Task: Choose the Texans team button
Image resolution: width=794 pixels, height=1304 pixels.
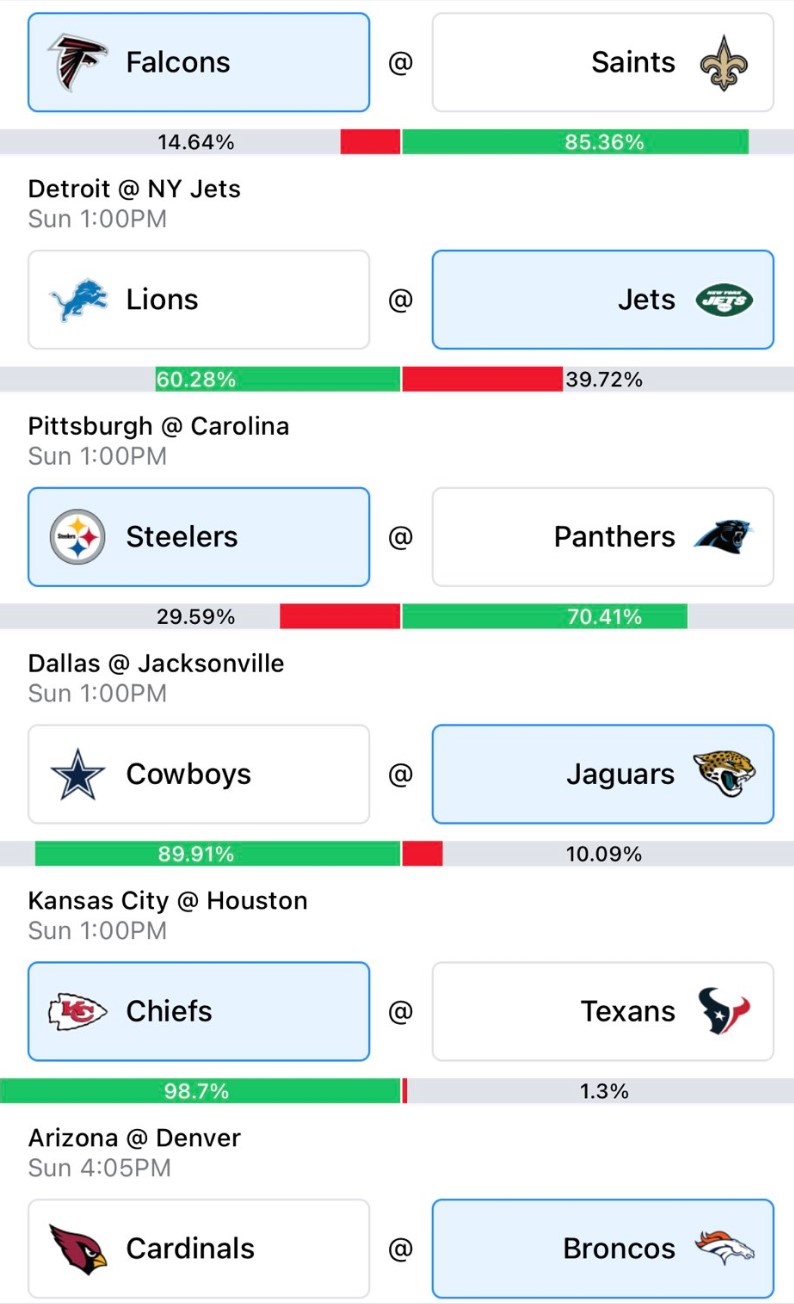Action: [x=603, y=1011]
